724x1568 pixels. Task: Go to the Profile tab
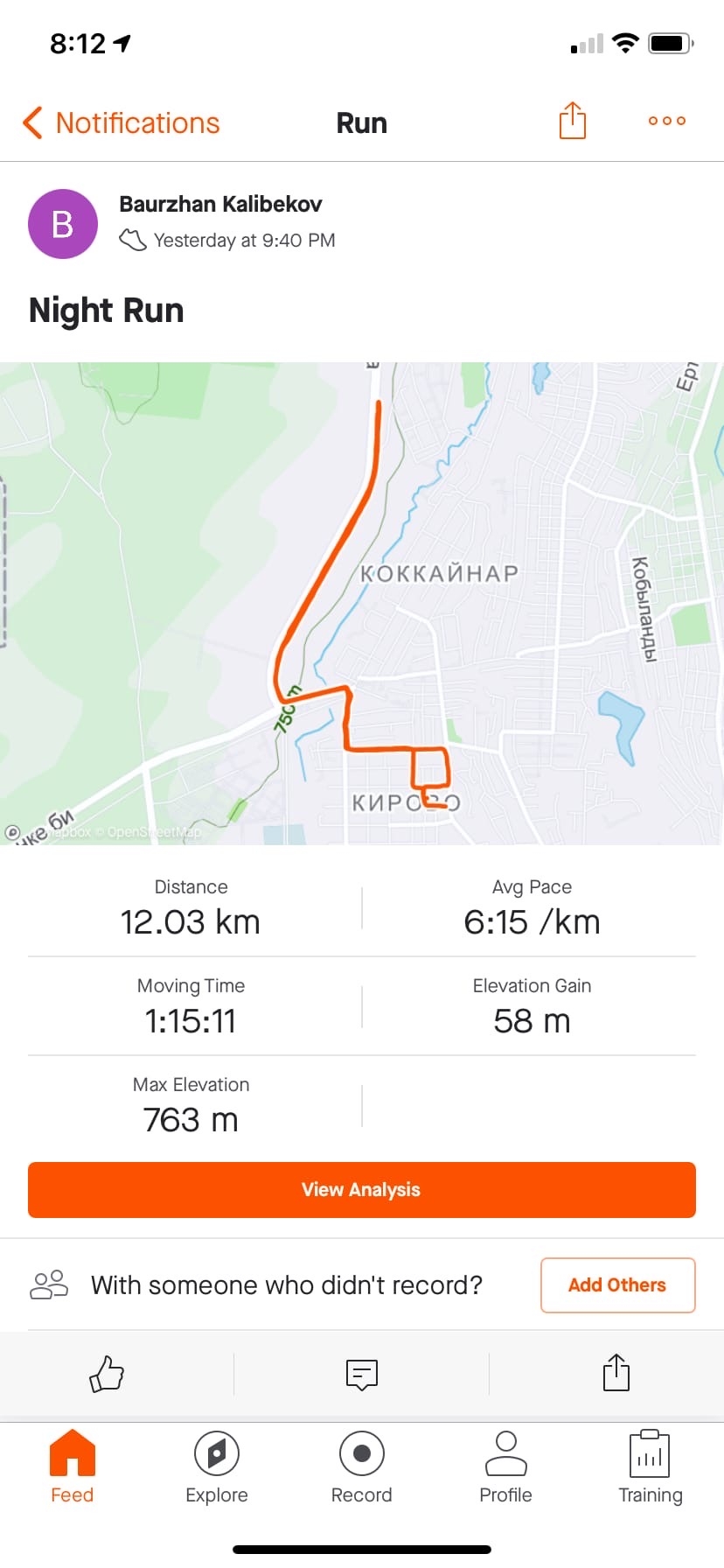pyautogui.click(x=506, y=1466)
